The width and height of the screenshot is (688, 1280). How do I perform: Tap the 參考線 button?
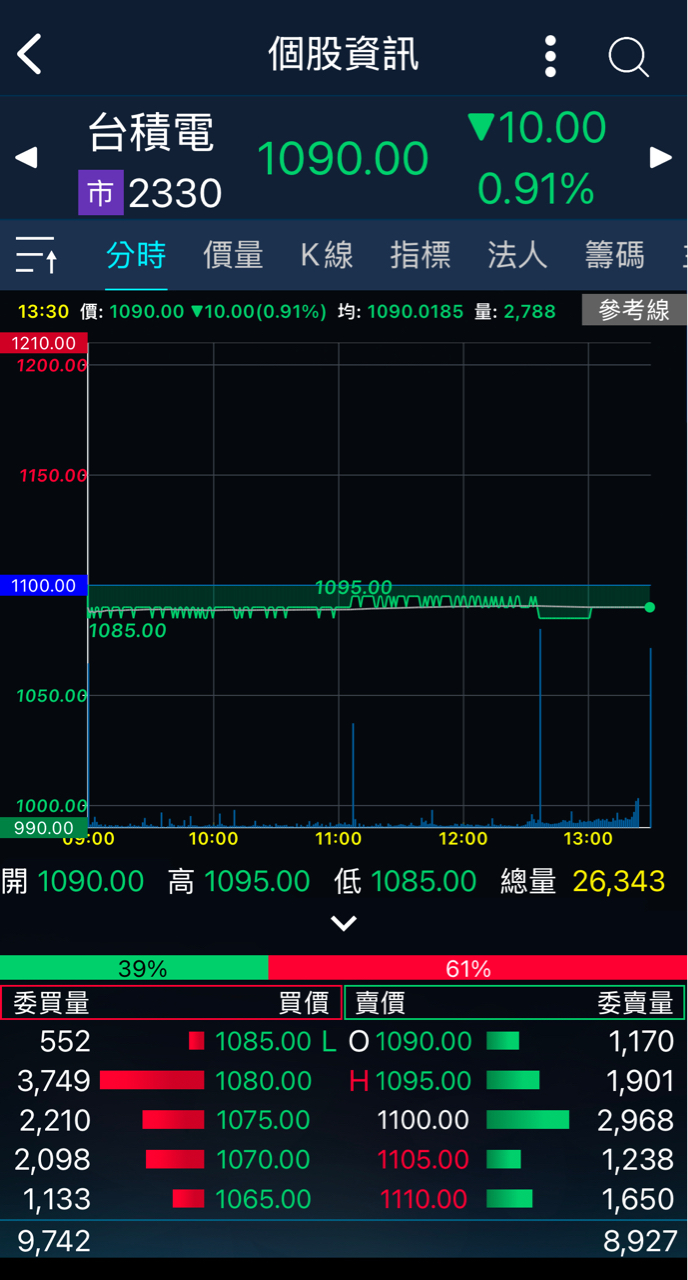coord(634,310)
